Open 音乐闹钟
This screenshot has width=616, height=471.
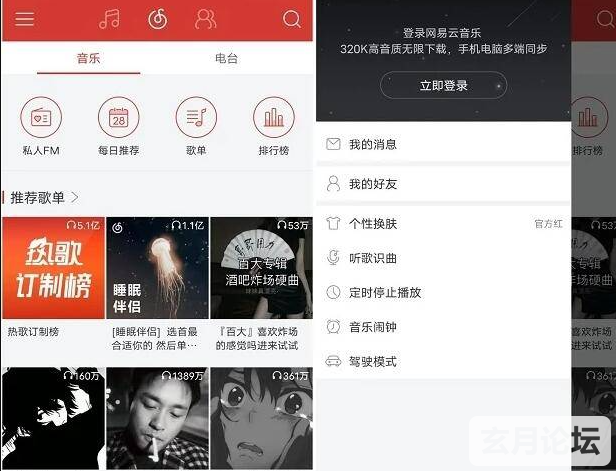click(373, 327)
